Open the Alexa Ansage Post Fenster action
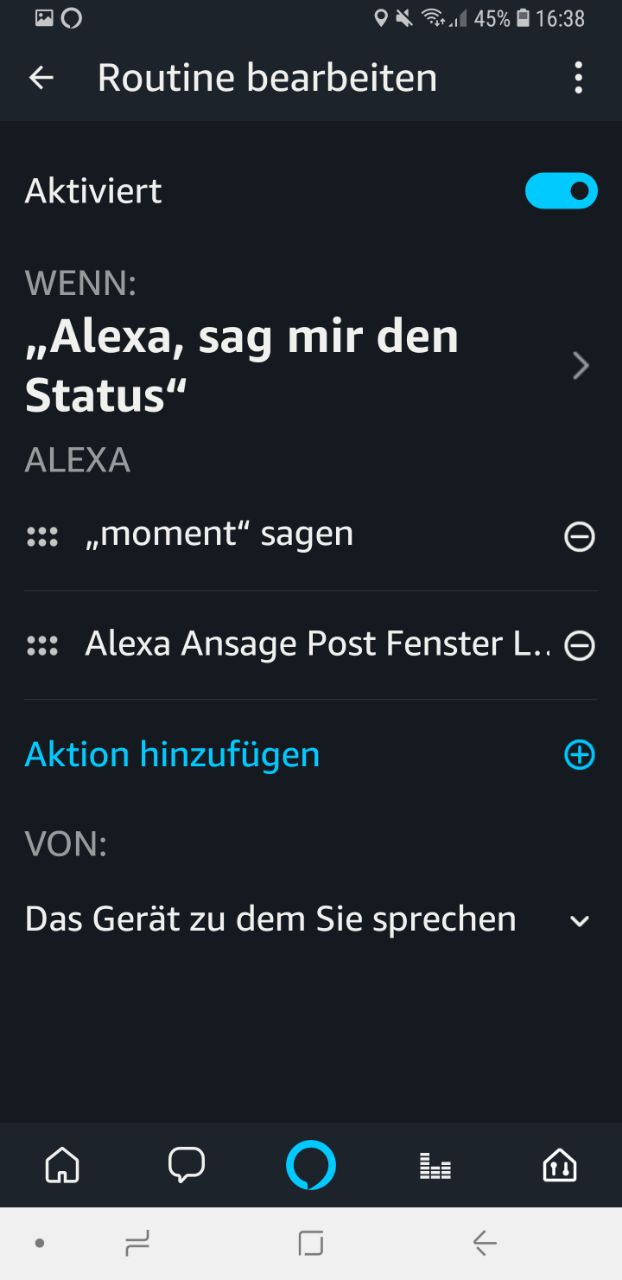622x1280 pixels. tap(318, 644)
